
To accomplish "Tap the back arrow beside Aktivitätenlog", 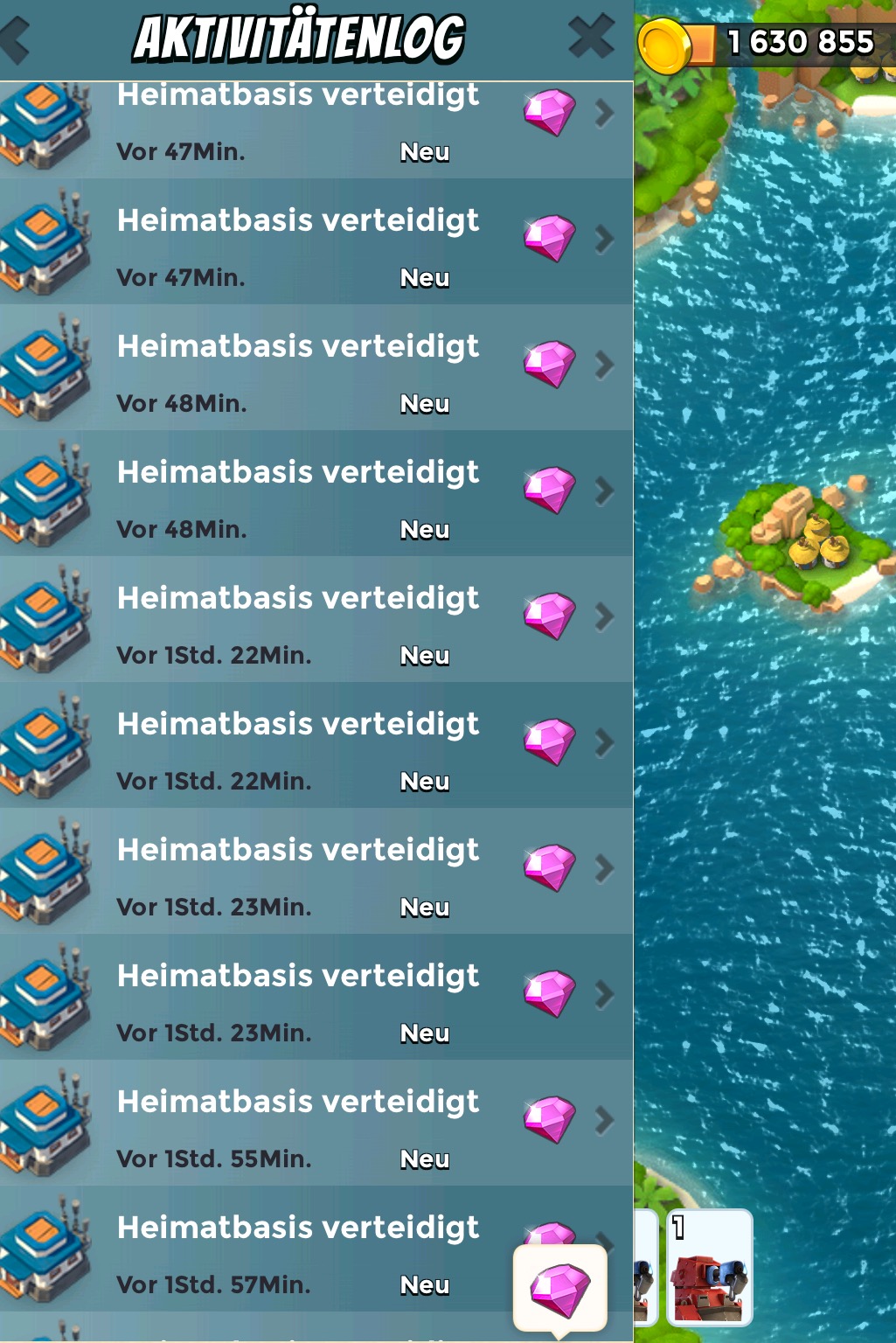I will [16, 39].
